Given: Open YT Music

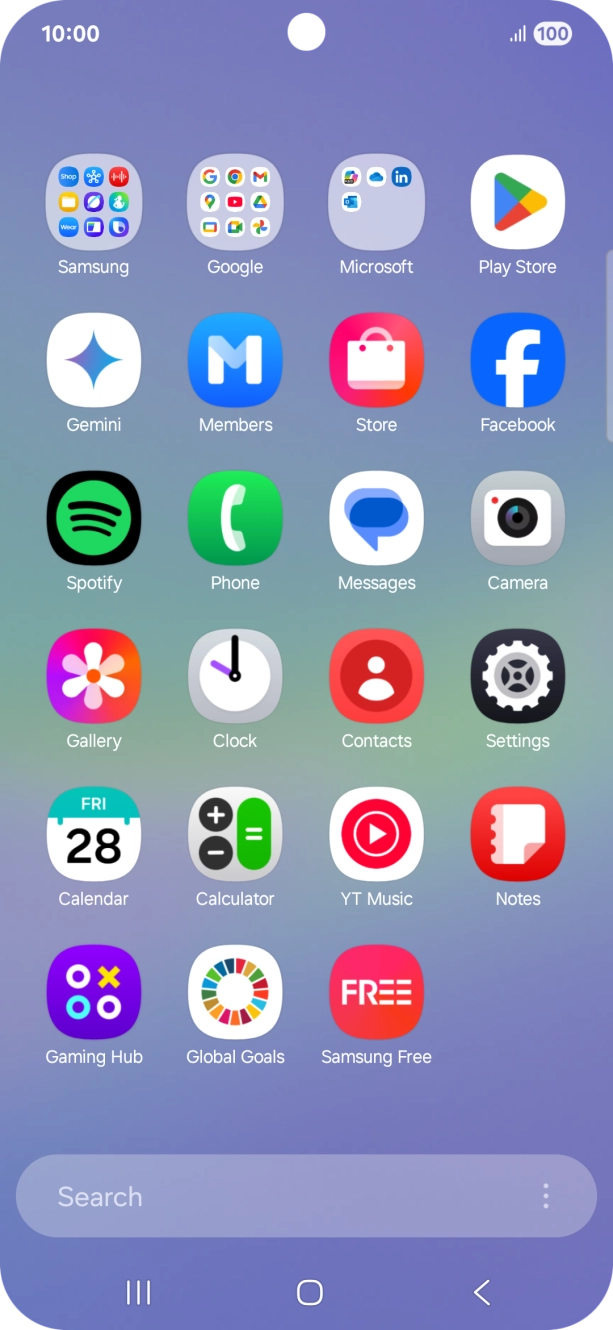Looking at the screenshot, I should (376, 835).
